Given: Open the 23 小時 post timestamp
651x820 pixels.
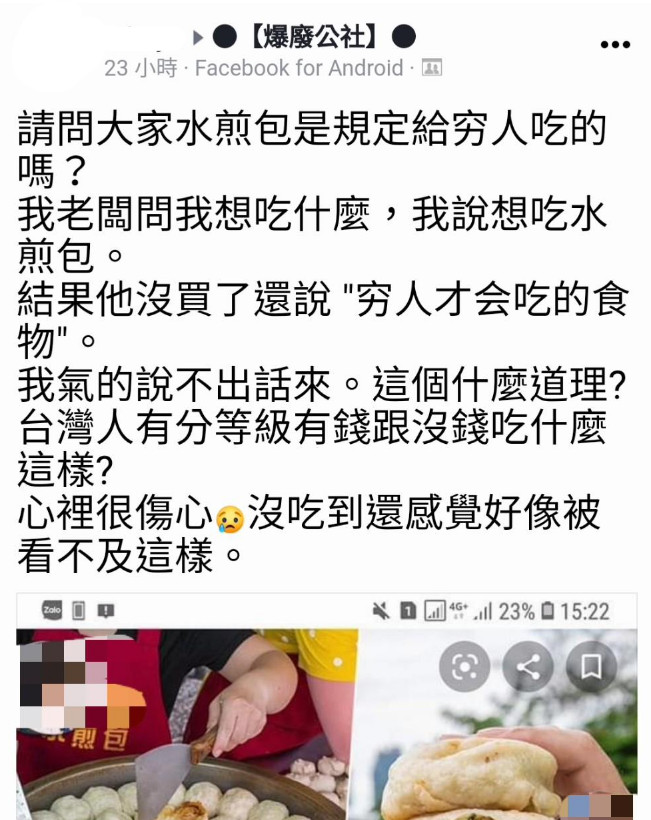Looking at the screenshot, I should [140, 68].
